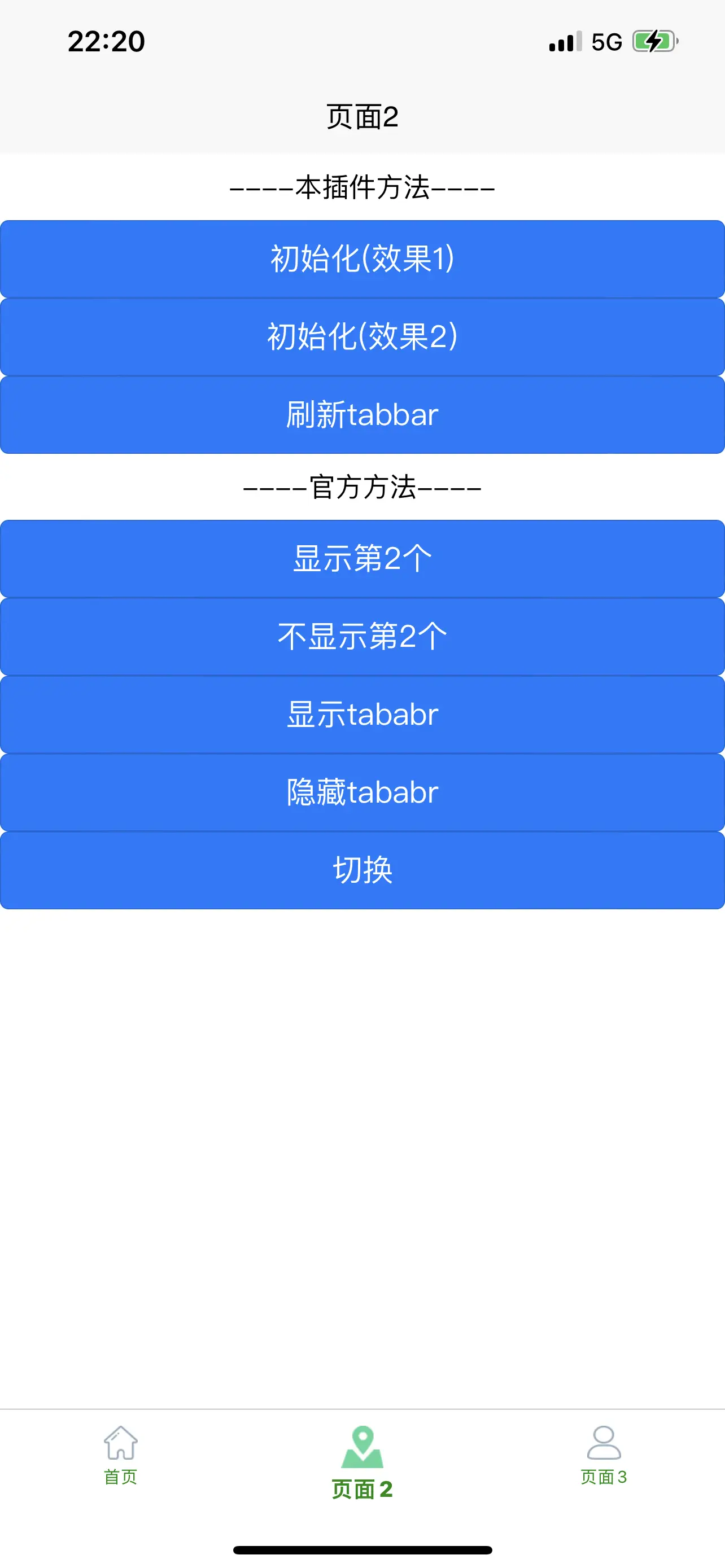Viewport: 725px width, 1568px height.
Task: Choose the 不显示第2个 button
Action: coord(362,636)
